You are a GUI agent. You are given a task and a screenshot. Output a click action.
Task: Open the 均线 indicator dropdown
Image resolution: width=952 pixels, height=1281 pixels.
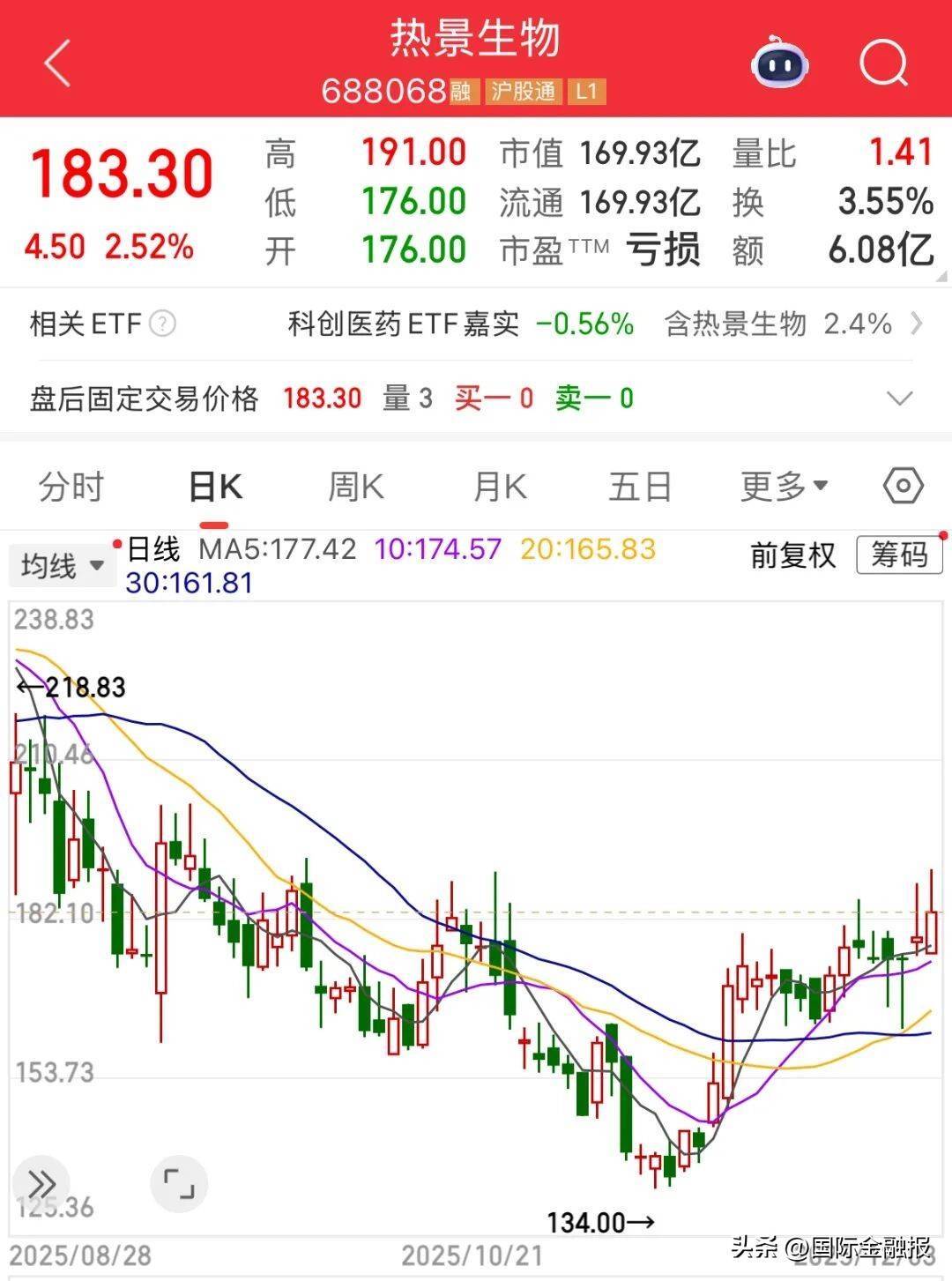tap(62, 565)
